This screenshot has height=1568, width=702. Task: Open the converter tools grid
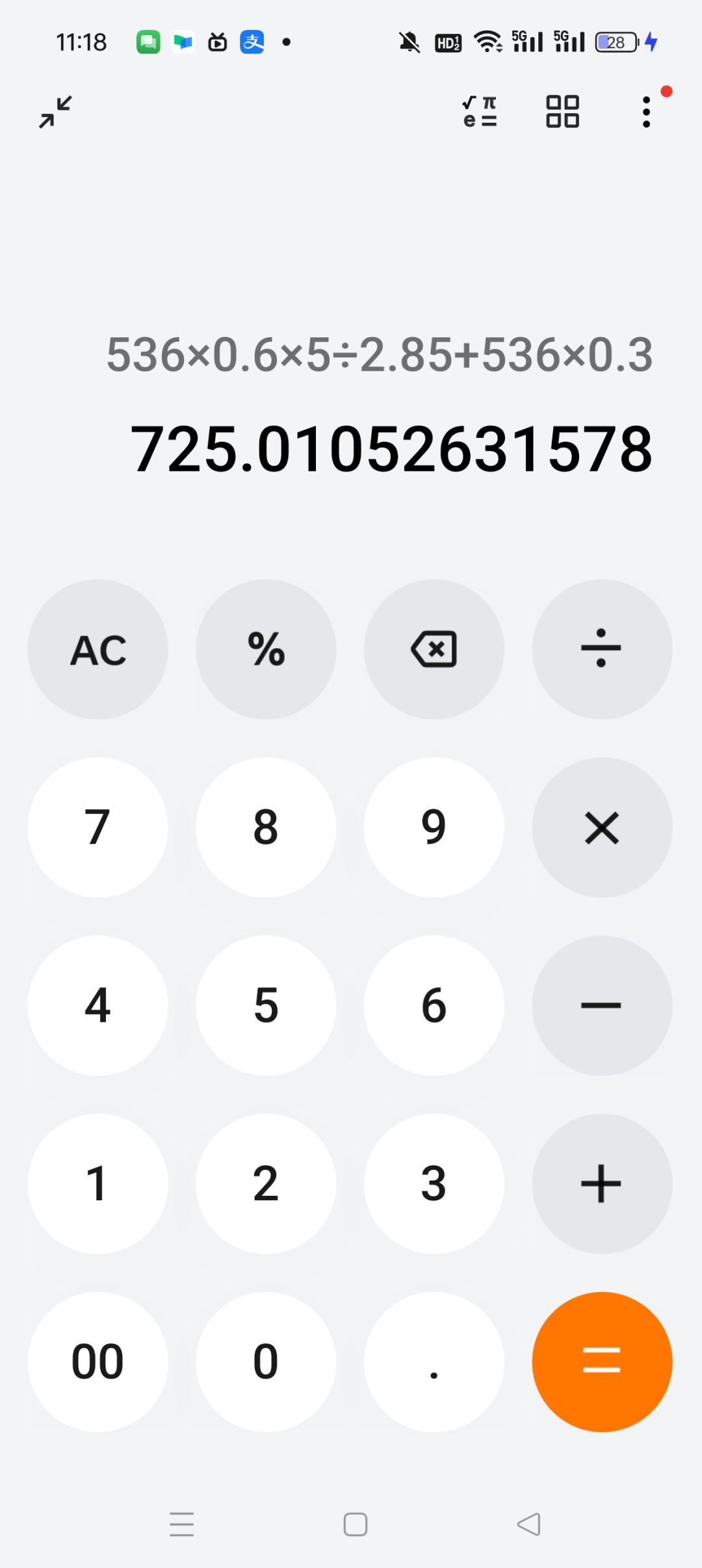coord(562,112)
